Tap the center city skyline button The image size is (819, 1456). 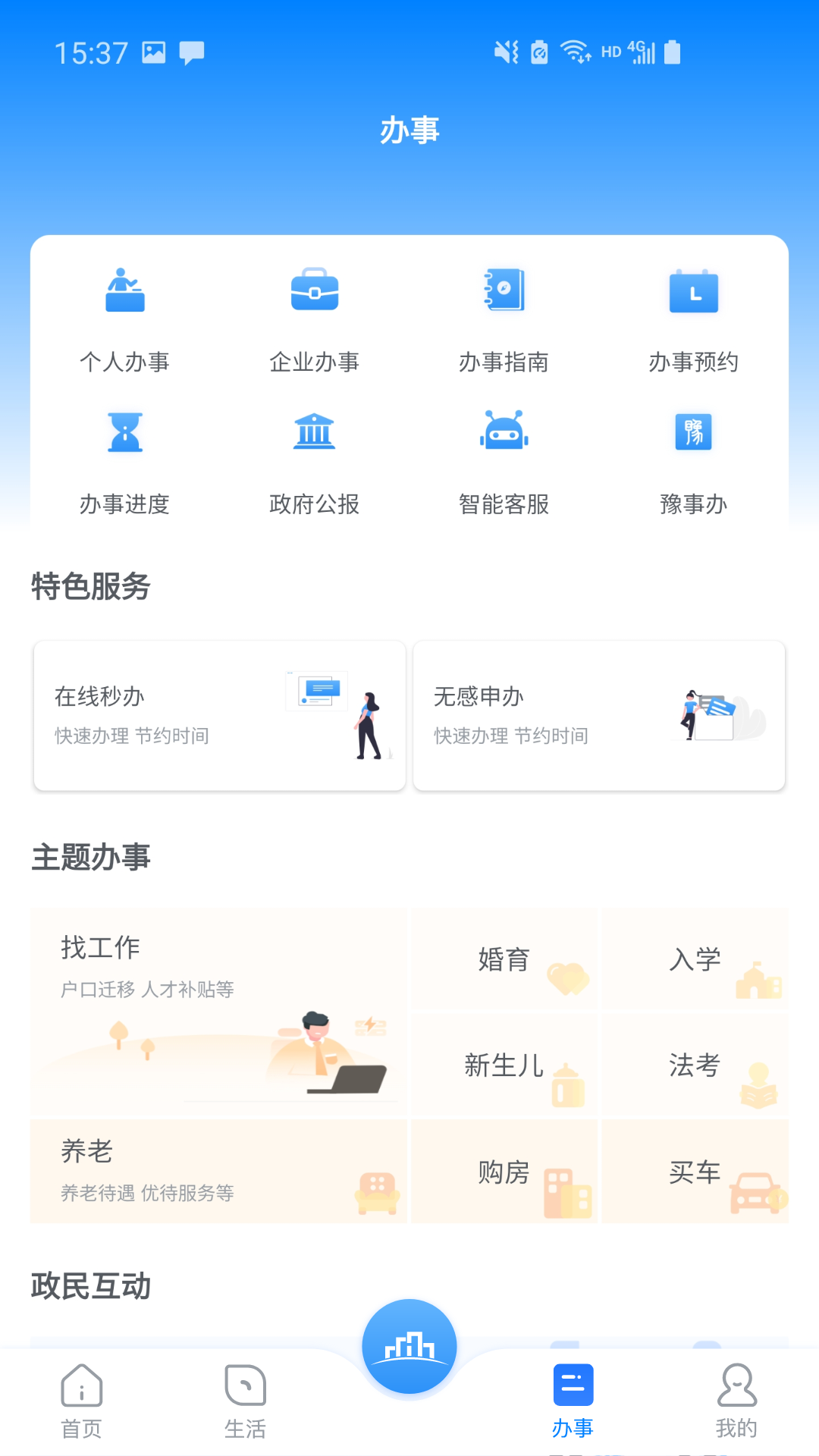click(409, 1346)
